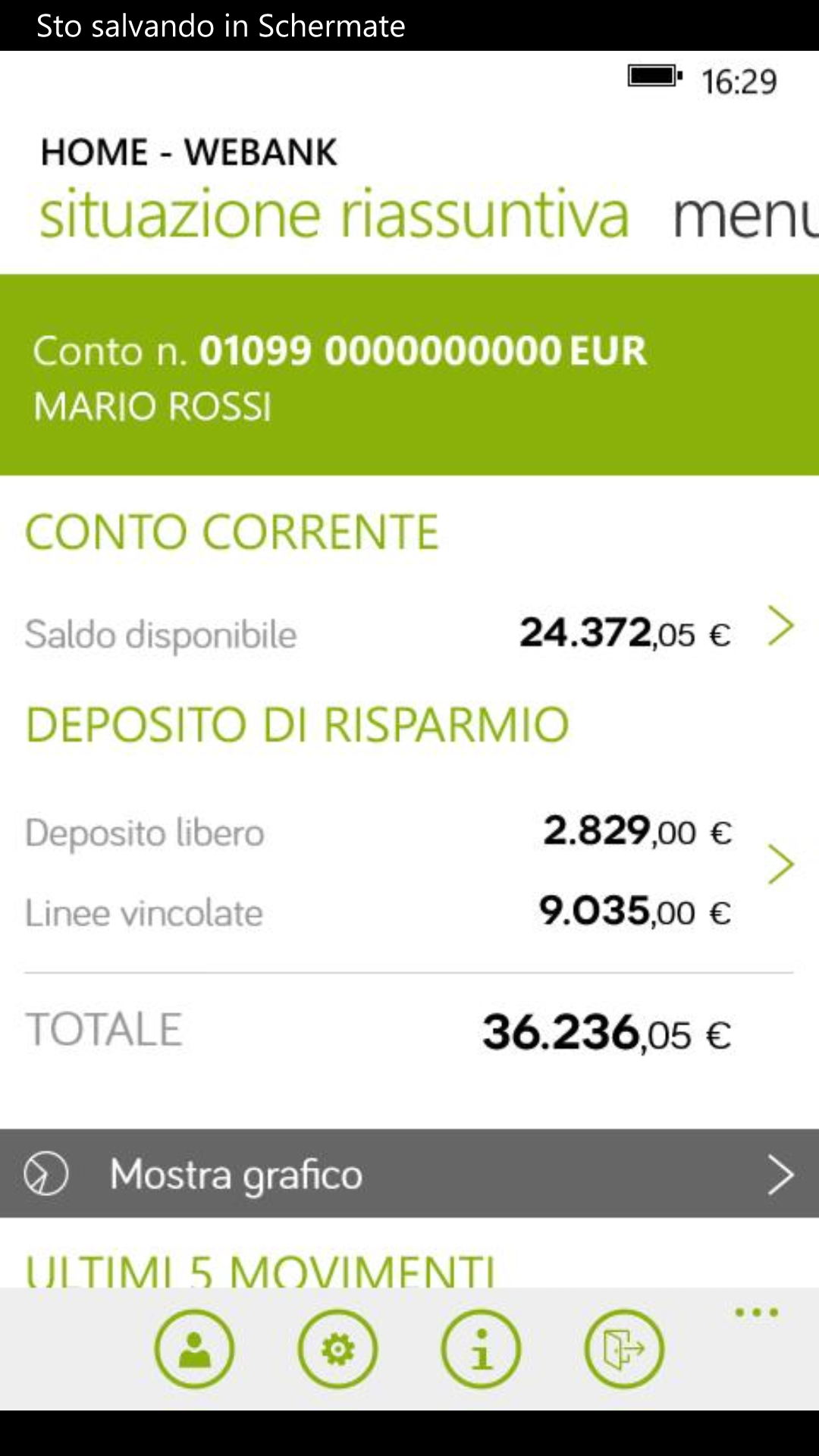Show chart via Mostra grafico
The height and width of the screenshot is (1456, 819).
(409, 1174)
